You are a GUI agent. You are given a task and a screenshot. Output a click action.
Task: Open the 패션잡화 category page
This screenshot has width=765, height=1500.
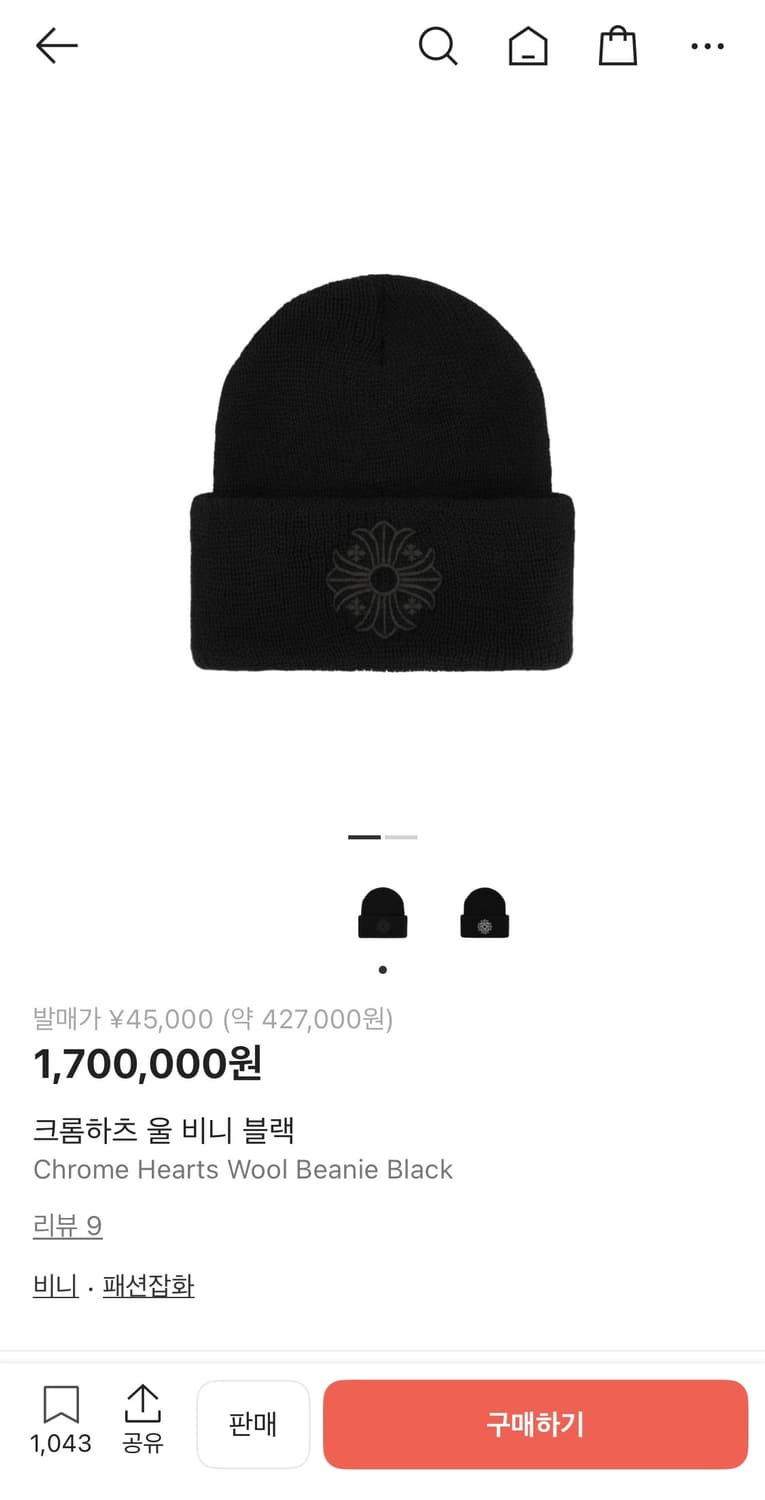[x=148, y=1287]
